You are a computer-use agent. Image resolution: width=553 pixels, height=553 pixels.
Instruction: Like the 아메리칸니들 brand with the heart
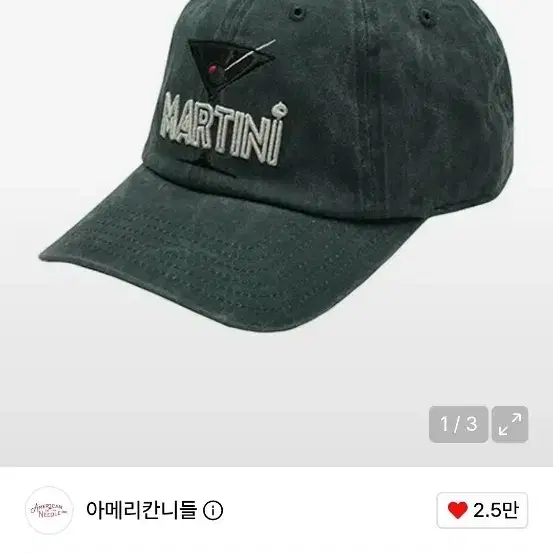click(482, 510)
